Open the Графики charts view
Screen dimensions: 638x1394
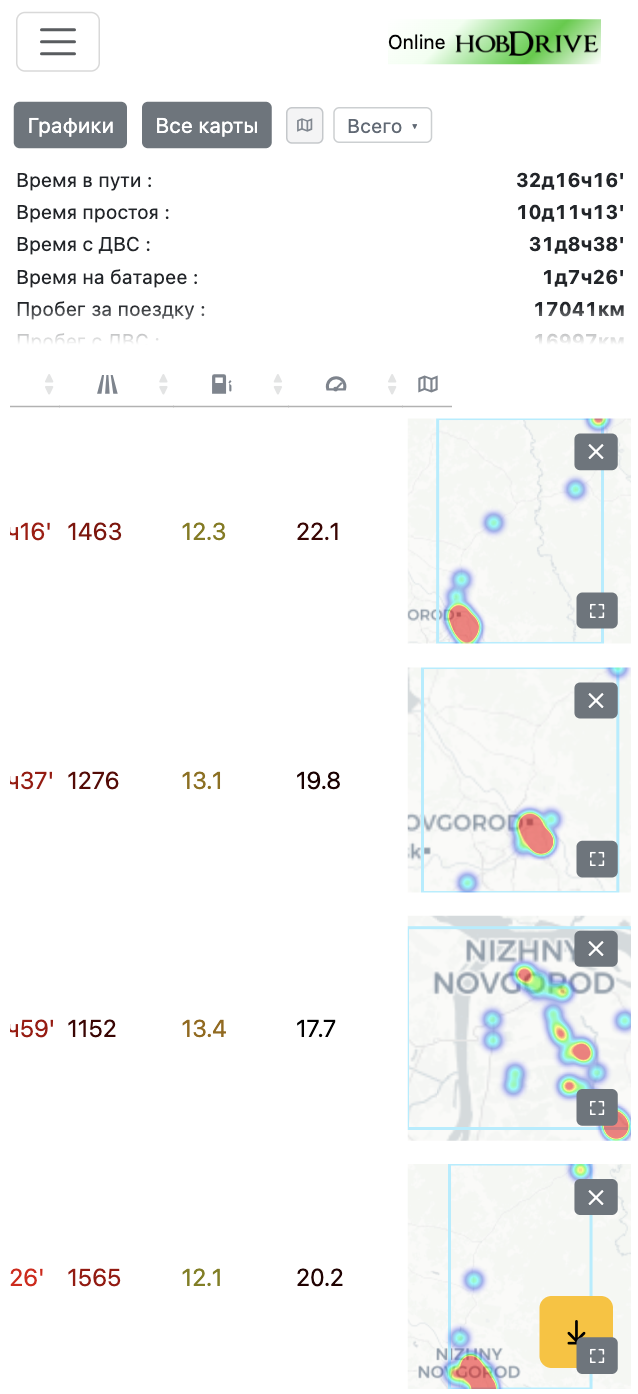70,126
